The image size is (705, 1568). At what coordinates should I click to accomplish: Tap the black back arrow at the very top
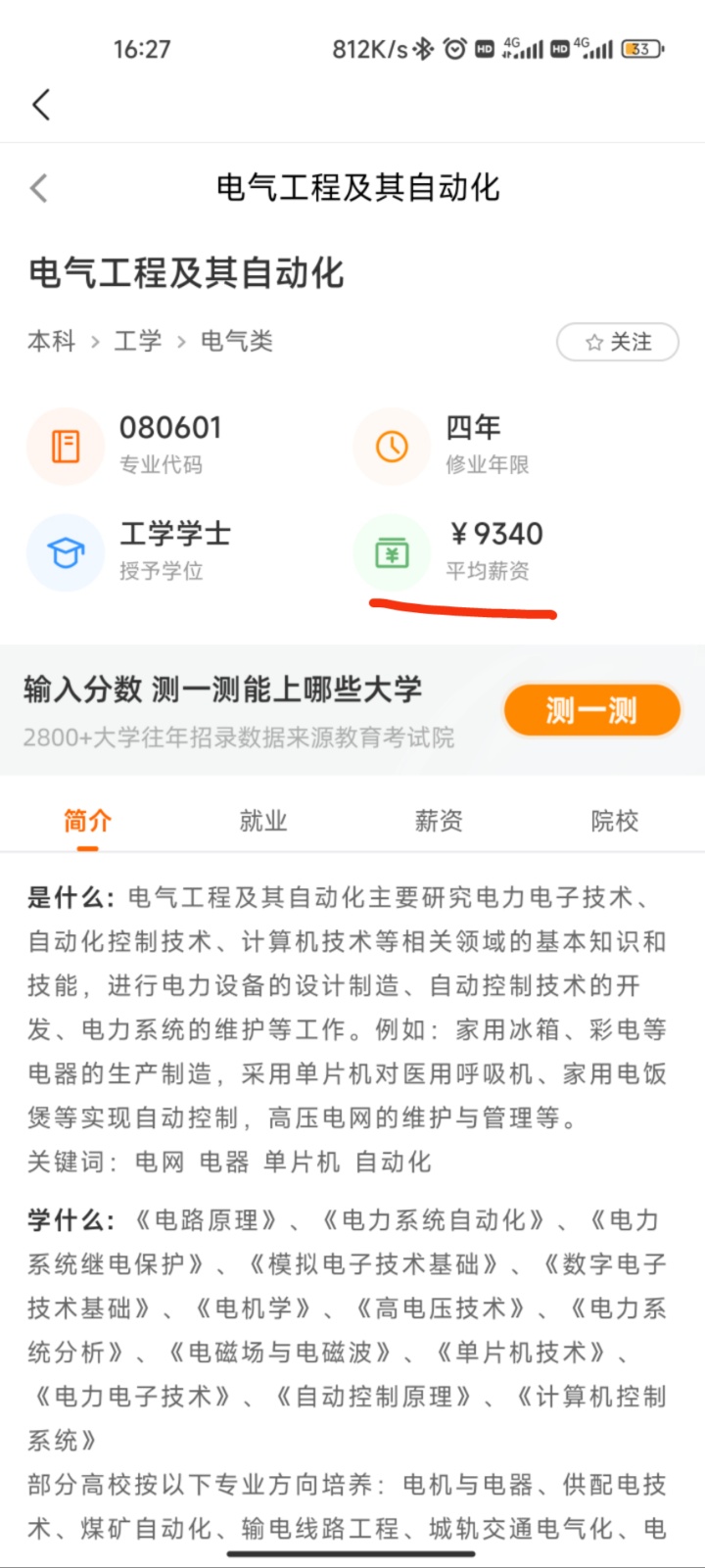(40, 105)
